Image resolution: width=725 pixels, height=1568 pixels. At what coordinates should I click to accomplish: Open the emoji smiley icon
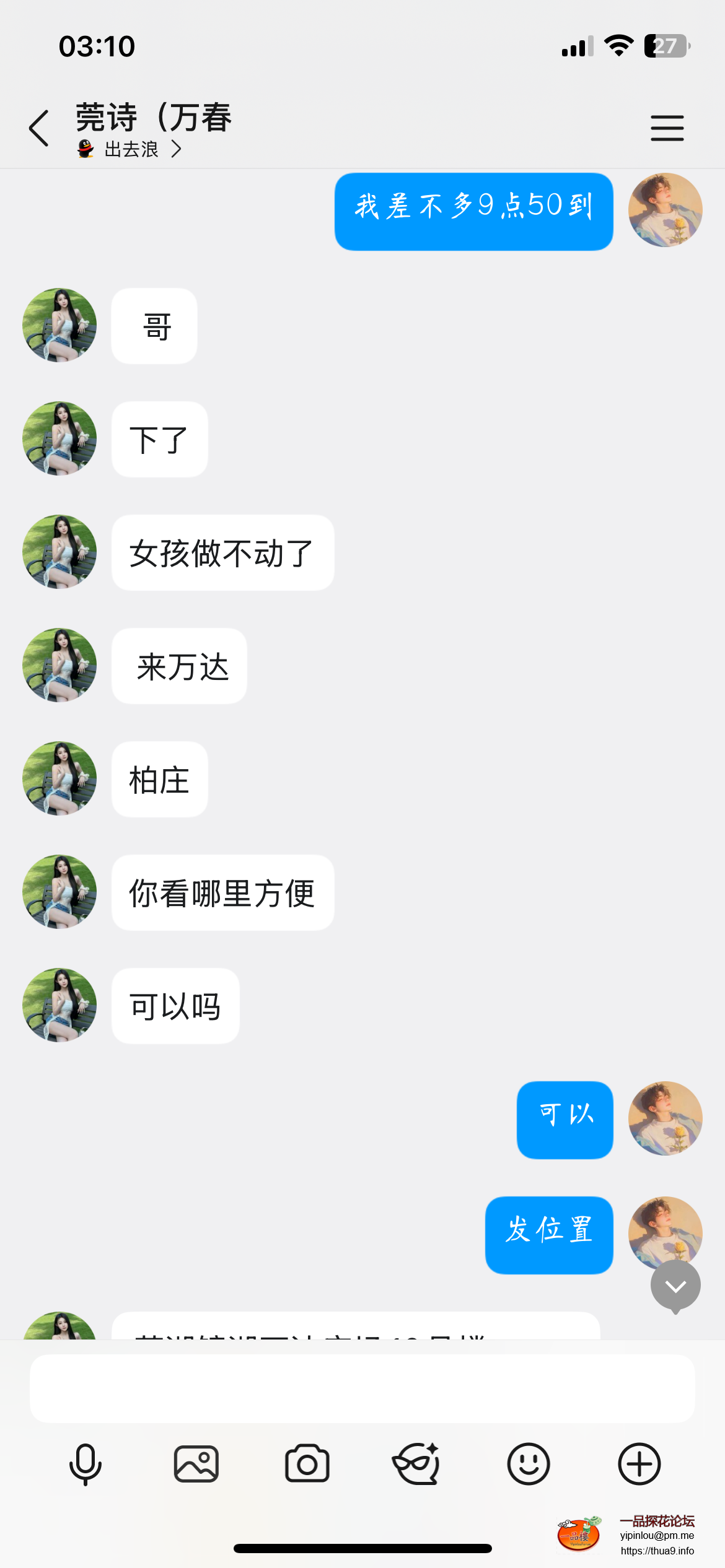527,1464
